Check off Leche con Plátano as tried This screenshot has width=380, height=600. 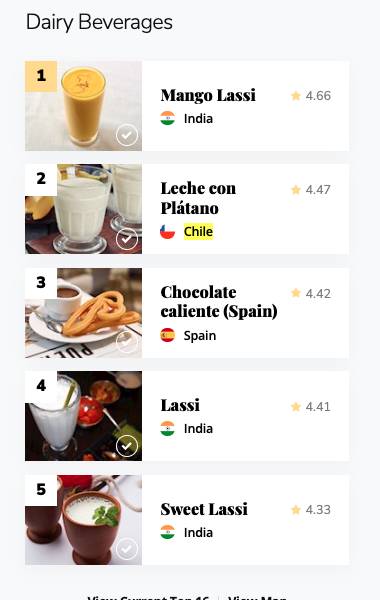coord(127,239)
